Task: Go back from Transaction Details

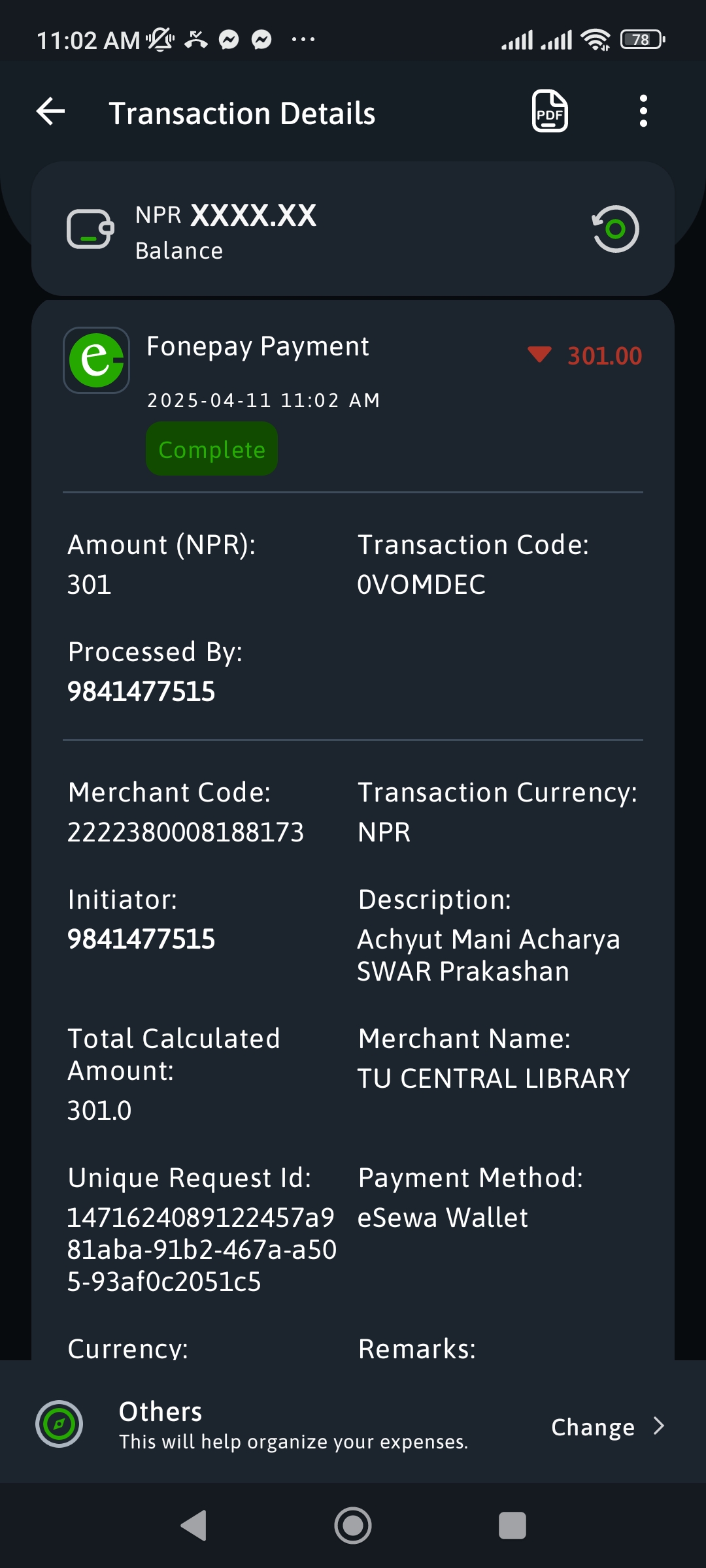Action: tap(51, 112)
